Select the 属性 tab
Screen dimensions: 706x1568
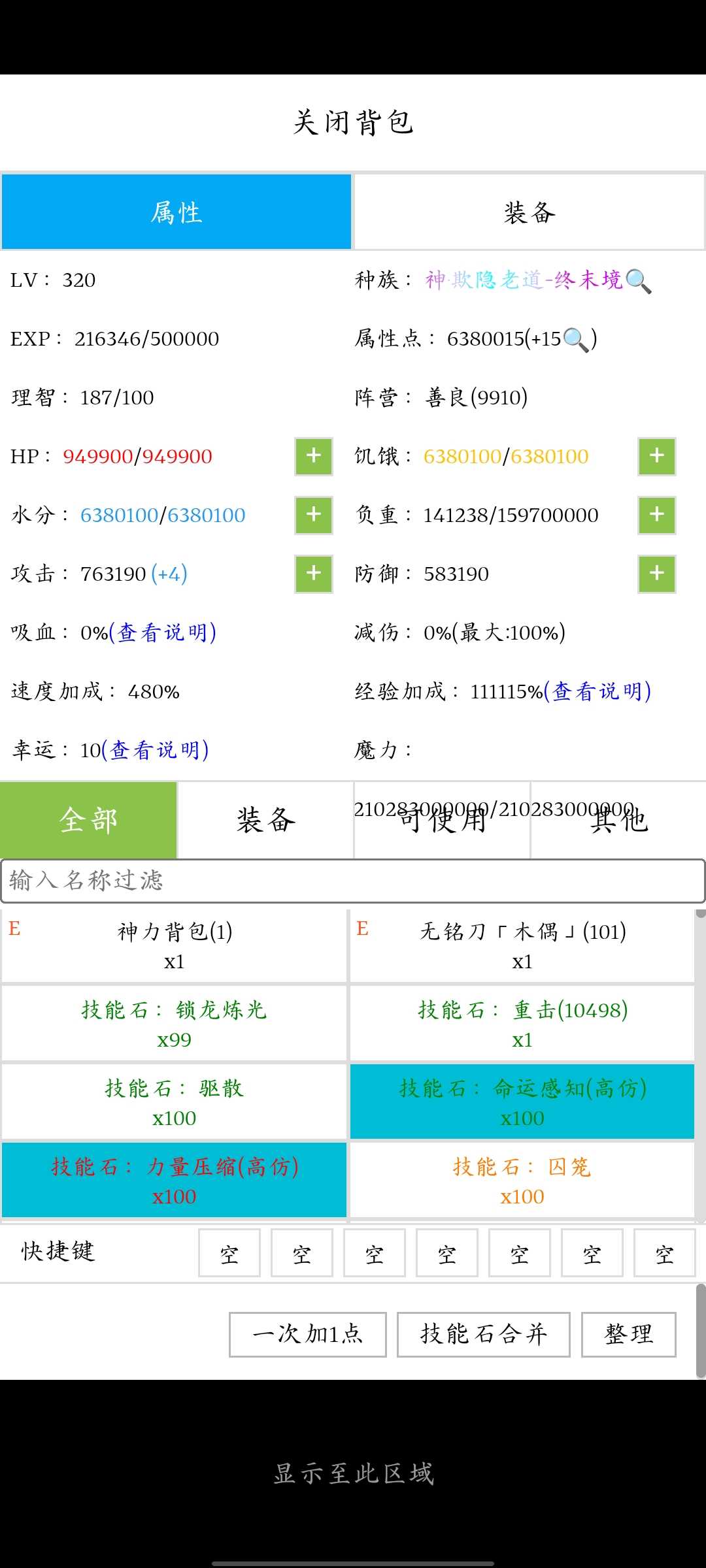(176, 212)
